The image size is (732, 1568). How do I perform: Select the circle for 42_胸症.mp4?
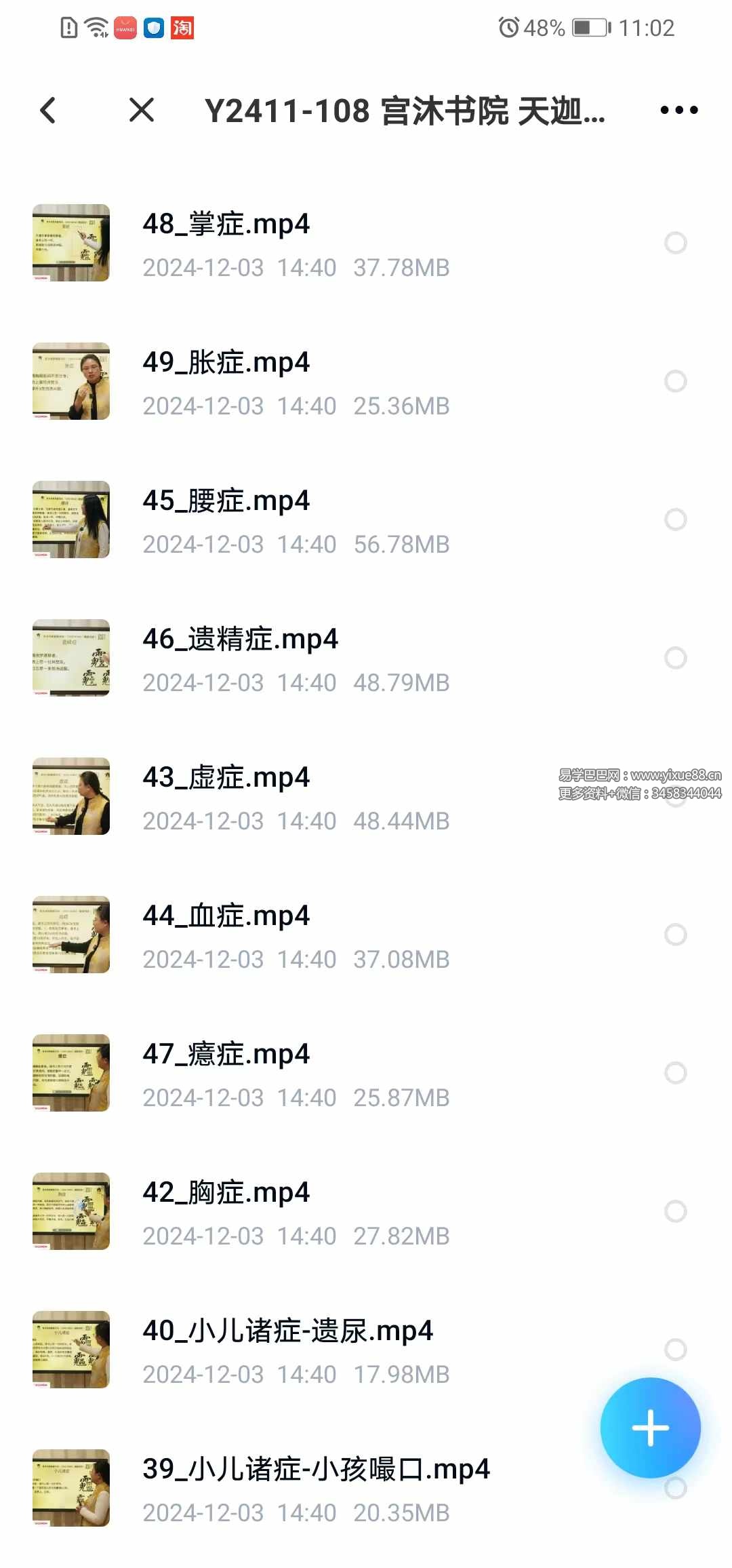pos(675,1211)
